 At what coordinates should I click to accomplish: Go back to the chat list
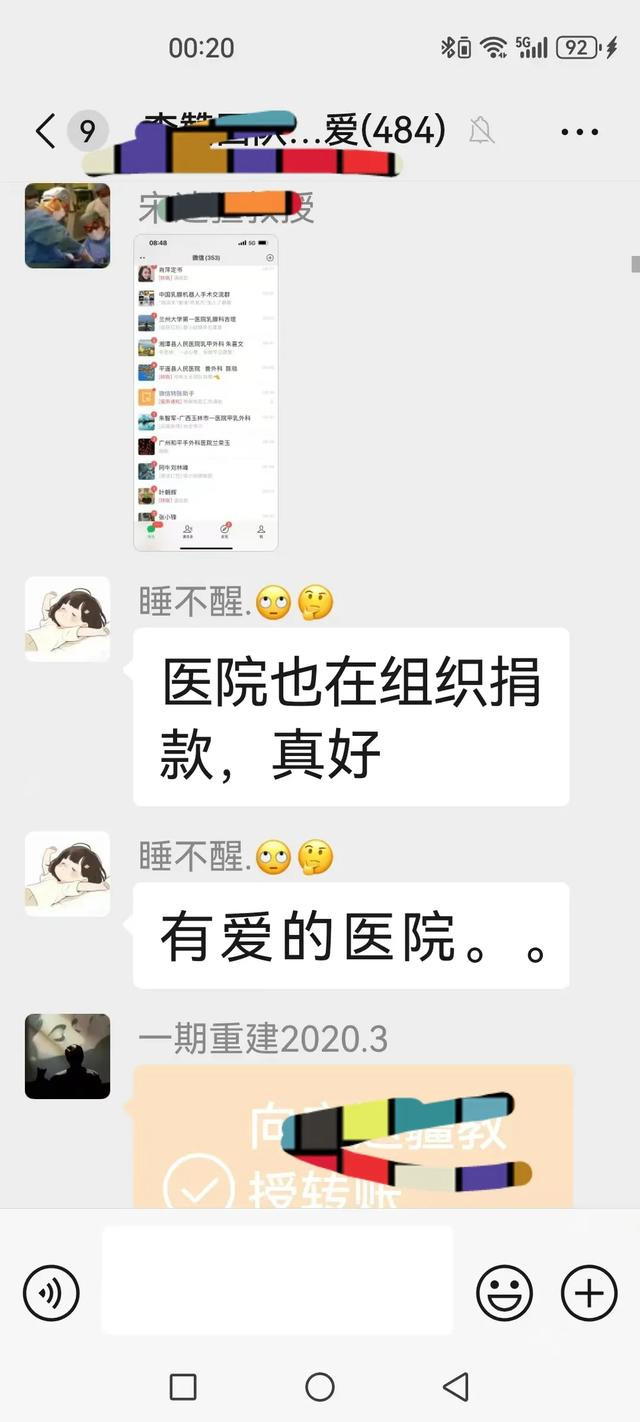click(x=45, y=131)
